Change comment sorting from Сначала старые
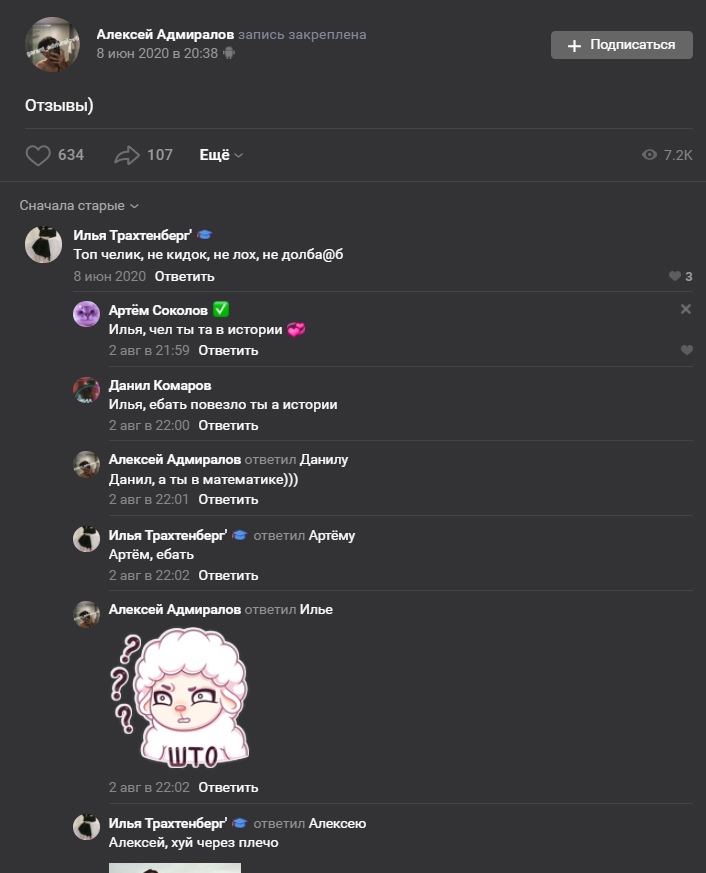 click(x=79, y=206)
